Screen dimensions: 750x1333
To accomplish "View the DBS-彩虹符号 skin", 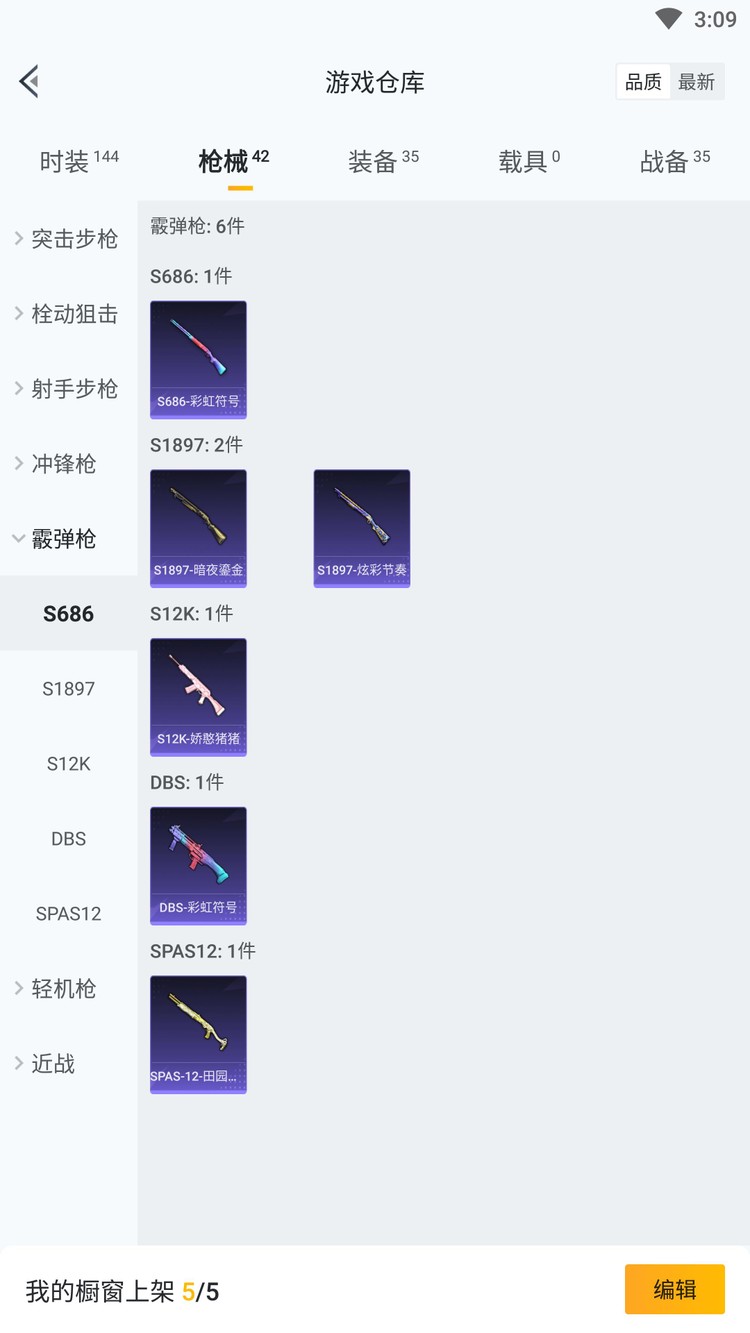I will (x=198, y=865).
